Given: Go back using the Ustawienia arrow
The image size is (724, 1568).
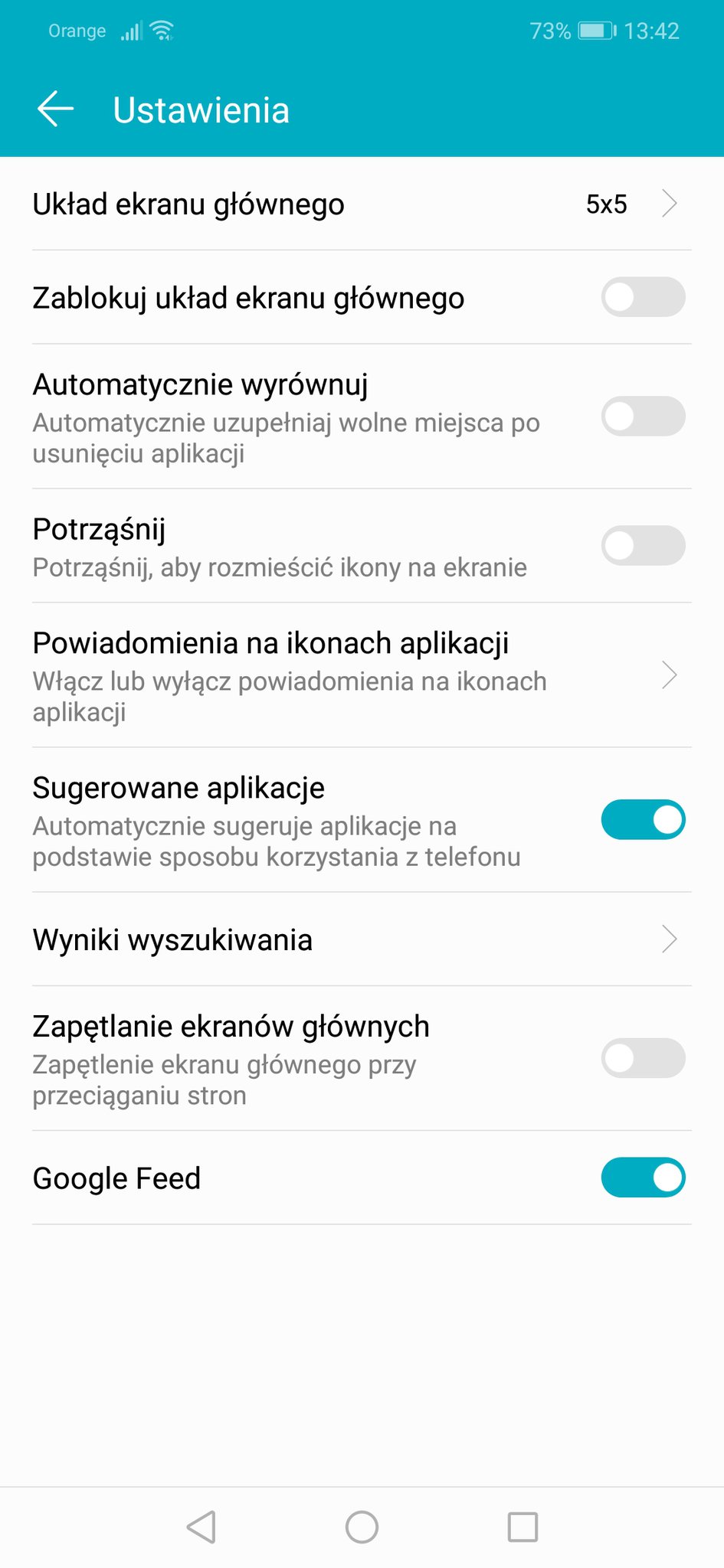Looking at the screenshot, I should [x=55, y=109].
